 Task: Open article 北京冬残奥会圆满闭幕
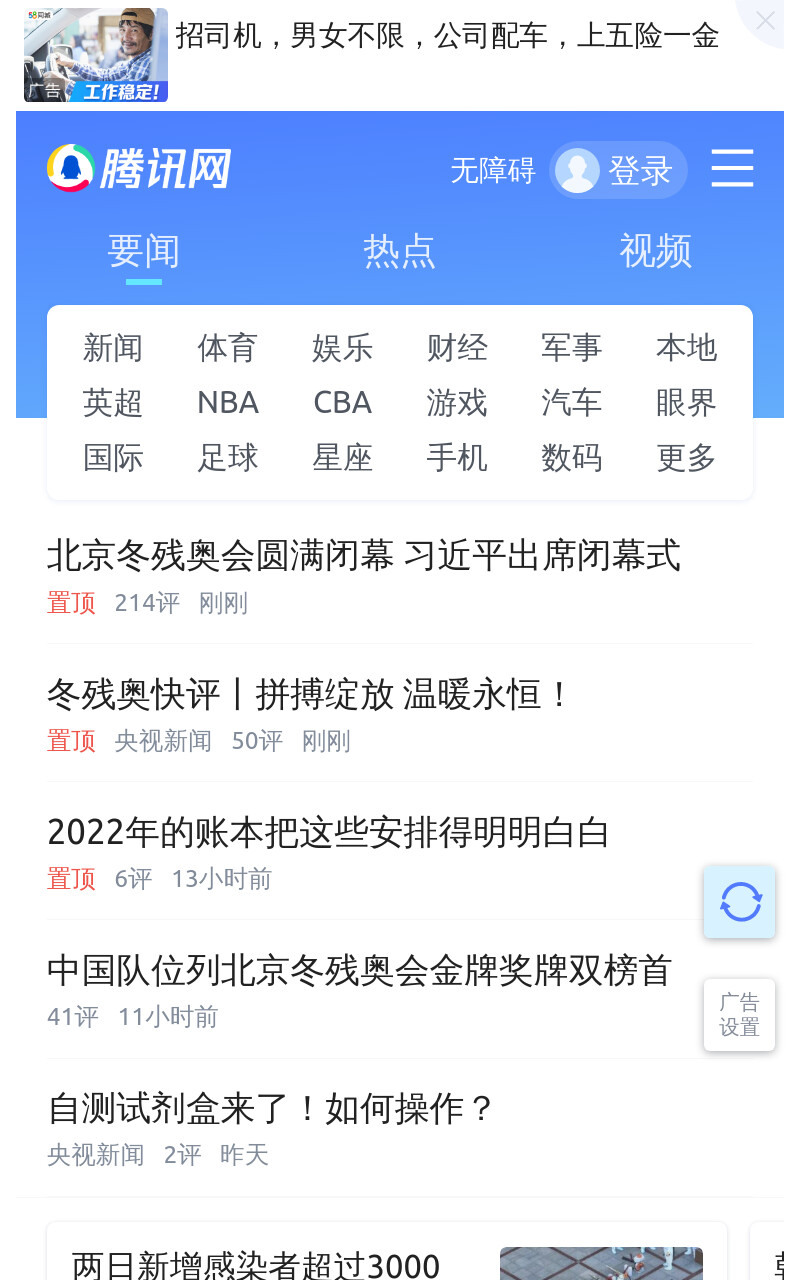(364, 555)
